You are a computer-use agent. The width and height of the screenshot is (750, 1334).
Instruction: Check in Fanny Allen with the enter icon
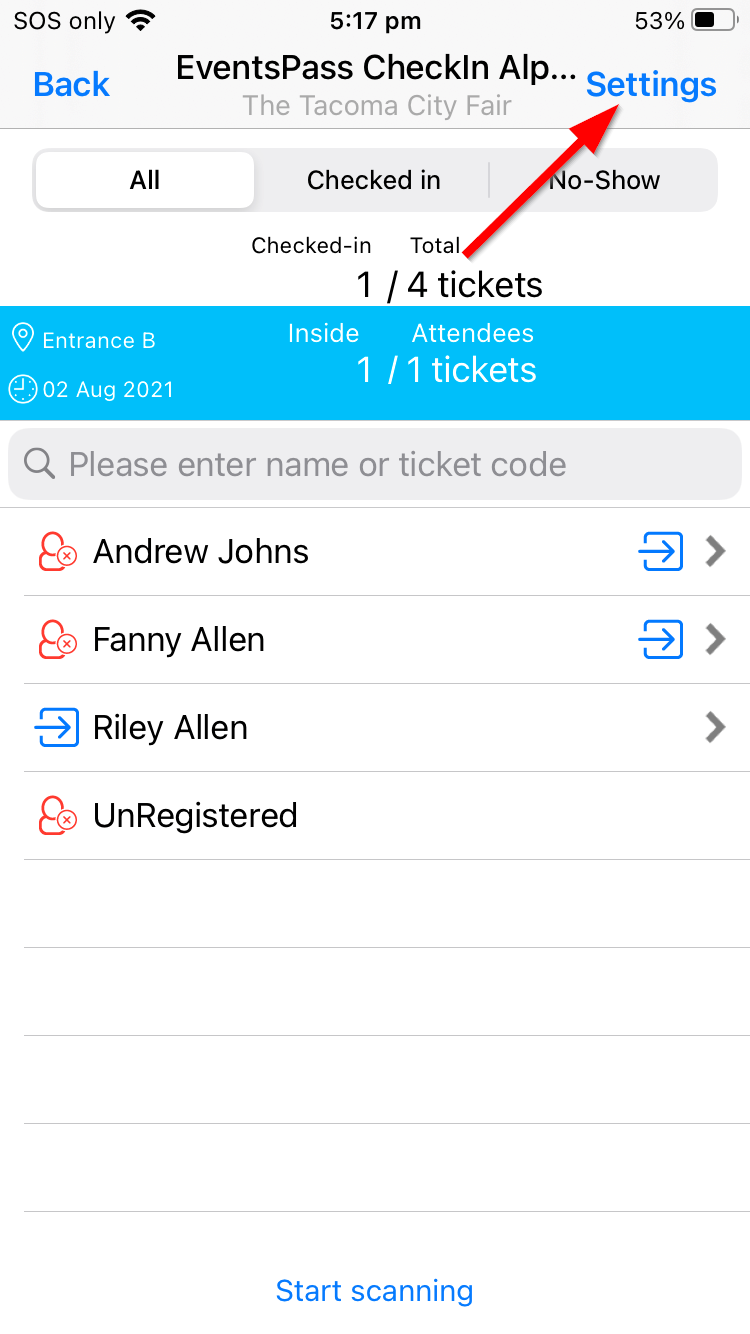pos(660,640)
